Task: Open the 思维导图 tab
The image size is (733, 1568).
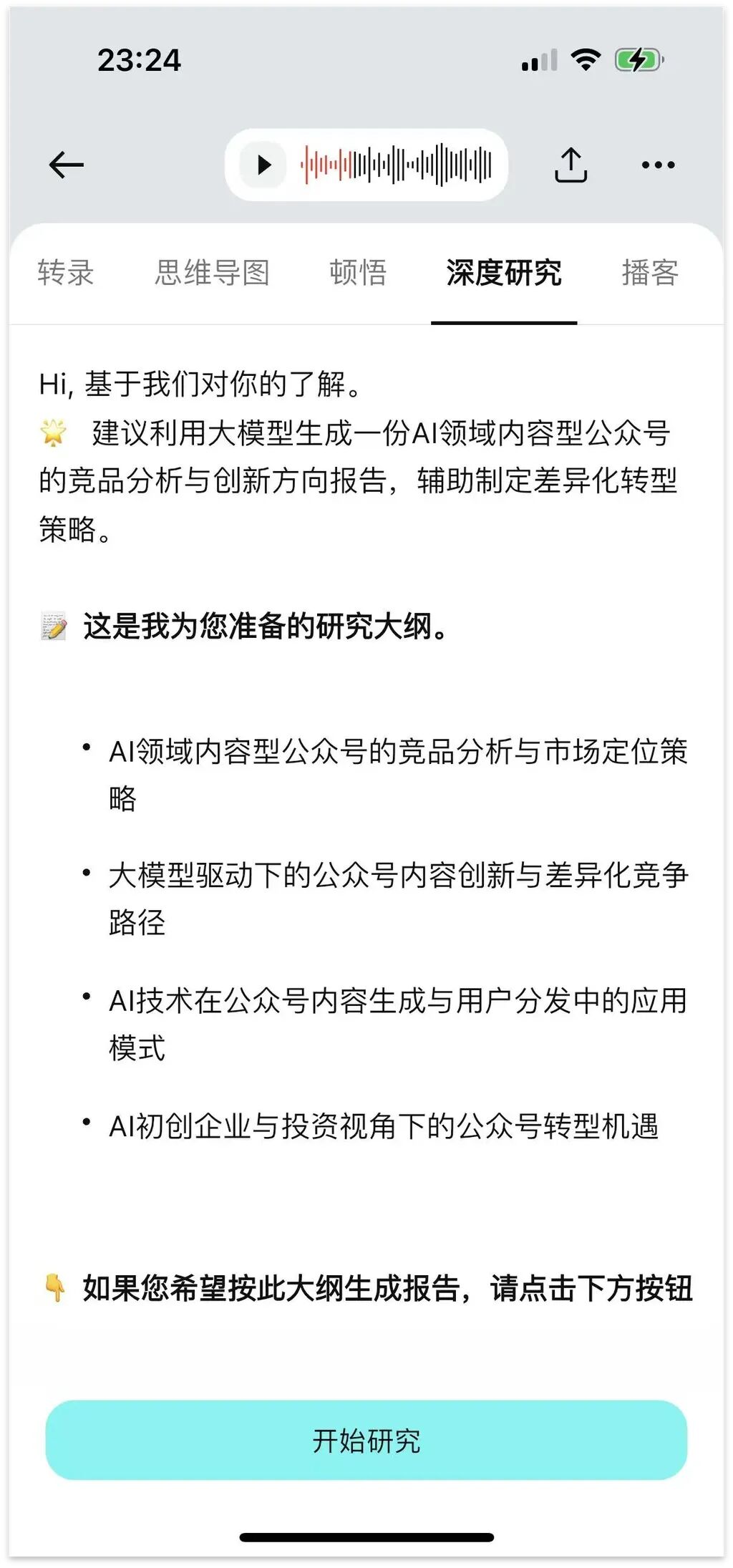Action: click(213, 273)
